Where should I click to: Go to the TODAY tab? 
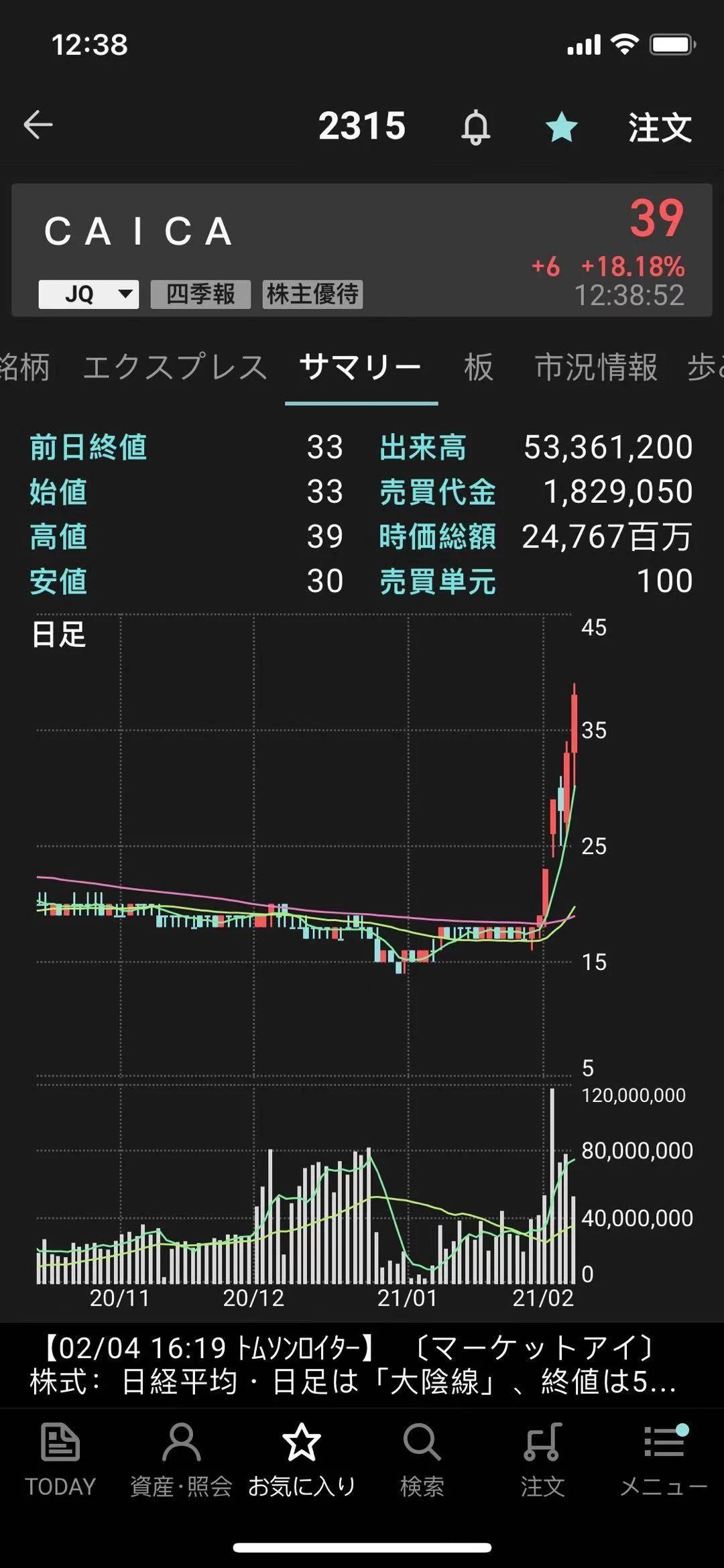(x=60, y=1460)
